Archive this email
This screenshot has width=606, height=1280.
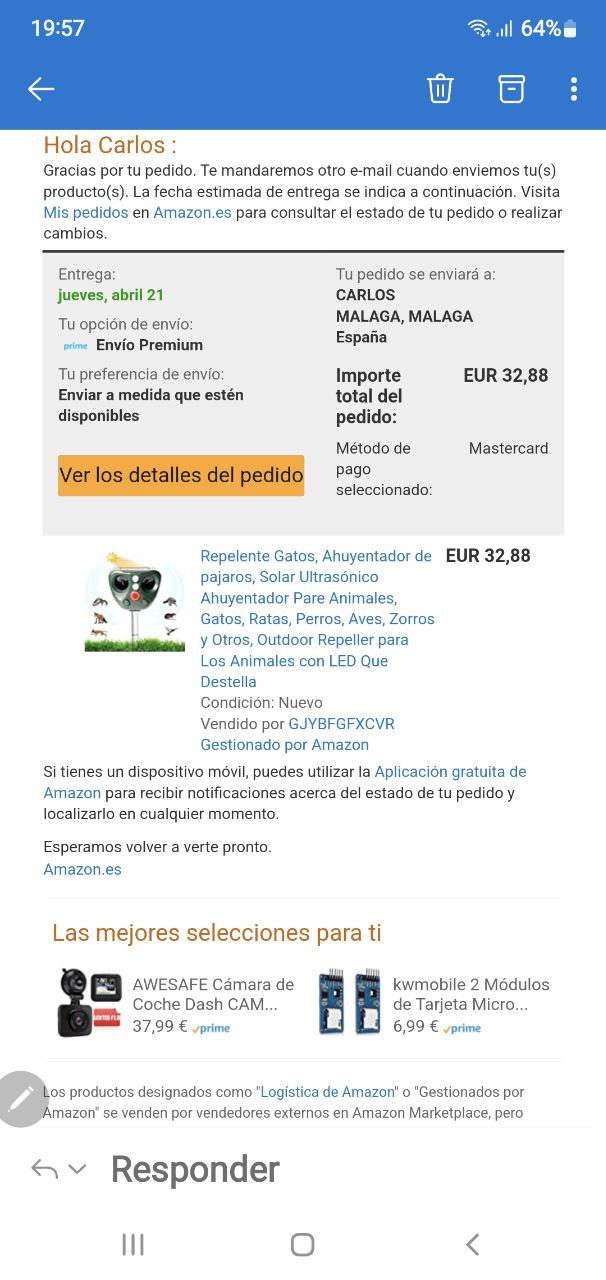coord(511,89)
